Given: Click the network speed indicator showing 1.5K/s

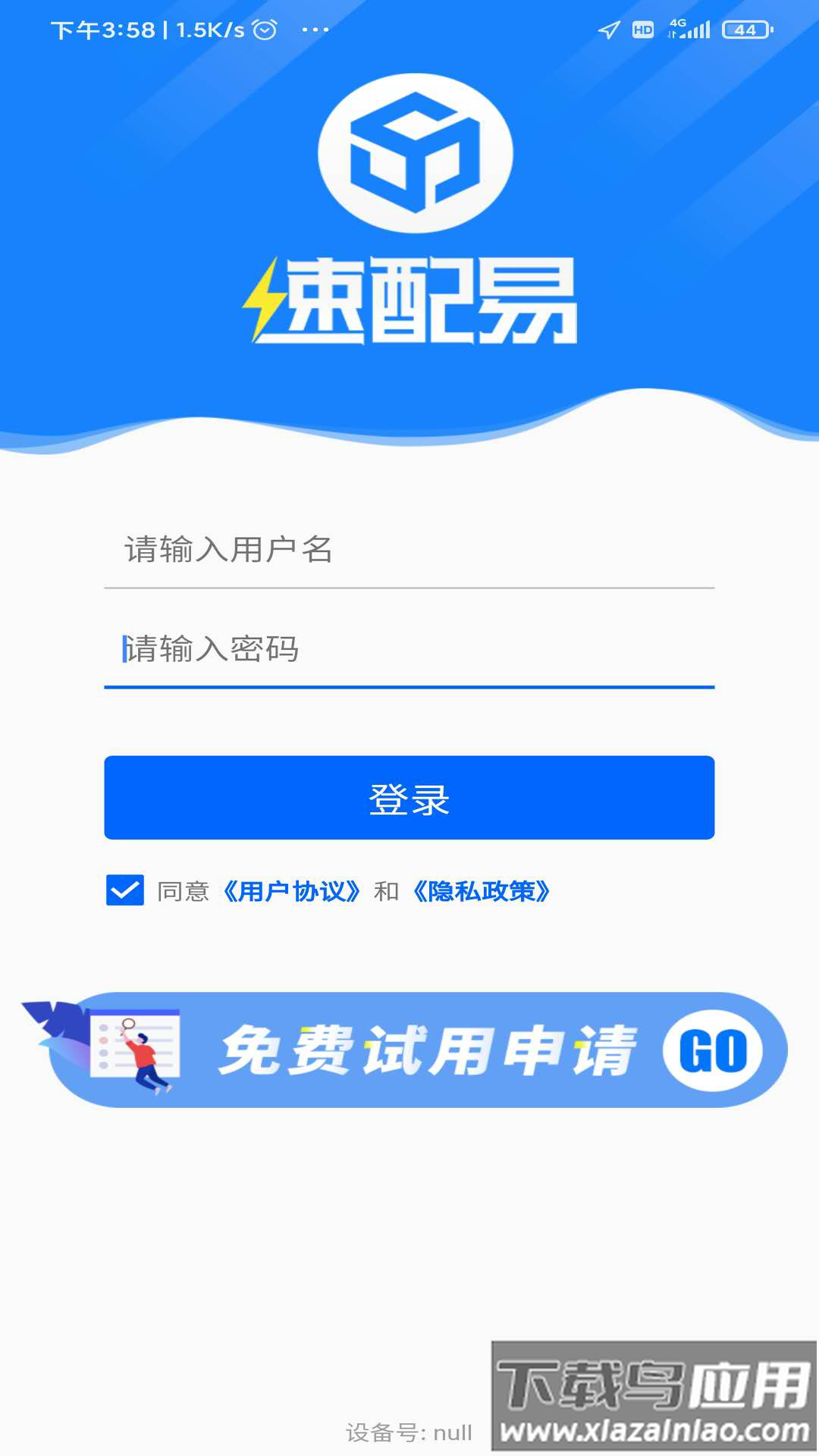Looking at the screenshot, I should [205, 29].
